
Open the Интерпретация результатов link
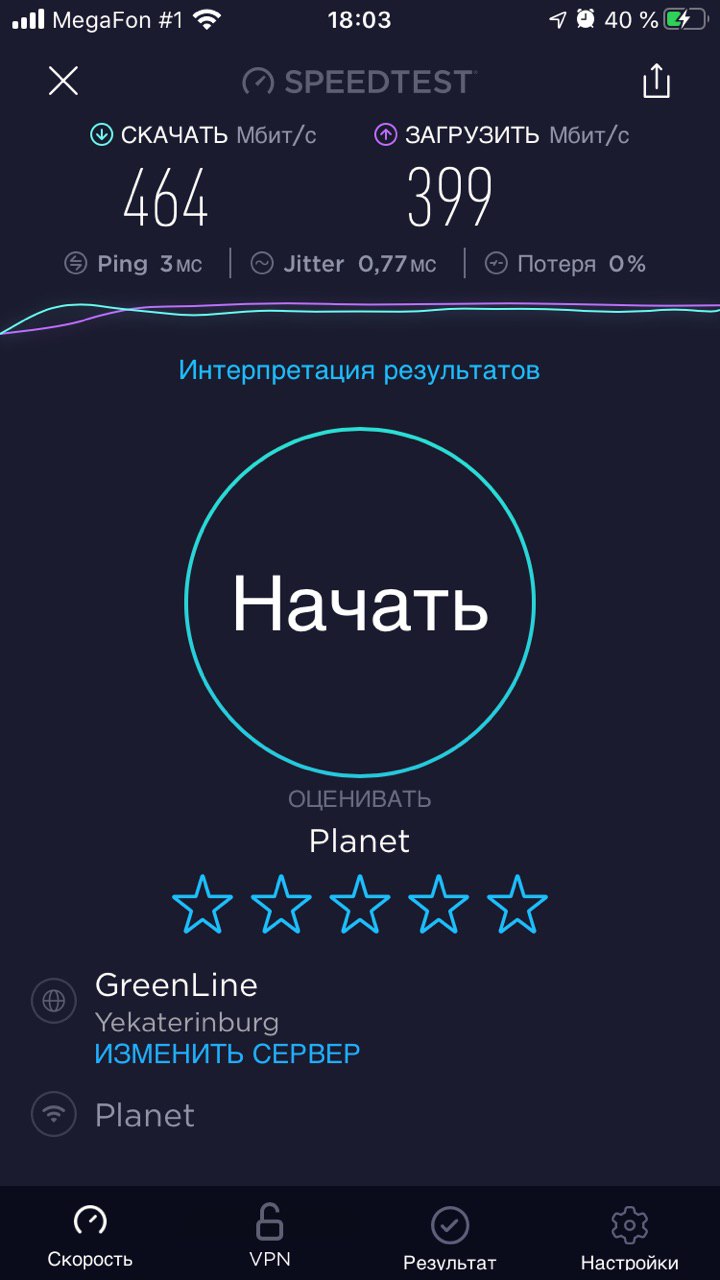pos(359,370)
